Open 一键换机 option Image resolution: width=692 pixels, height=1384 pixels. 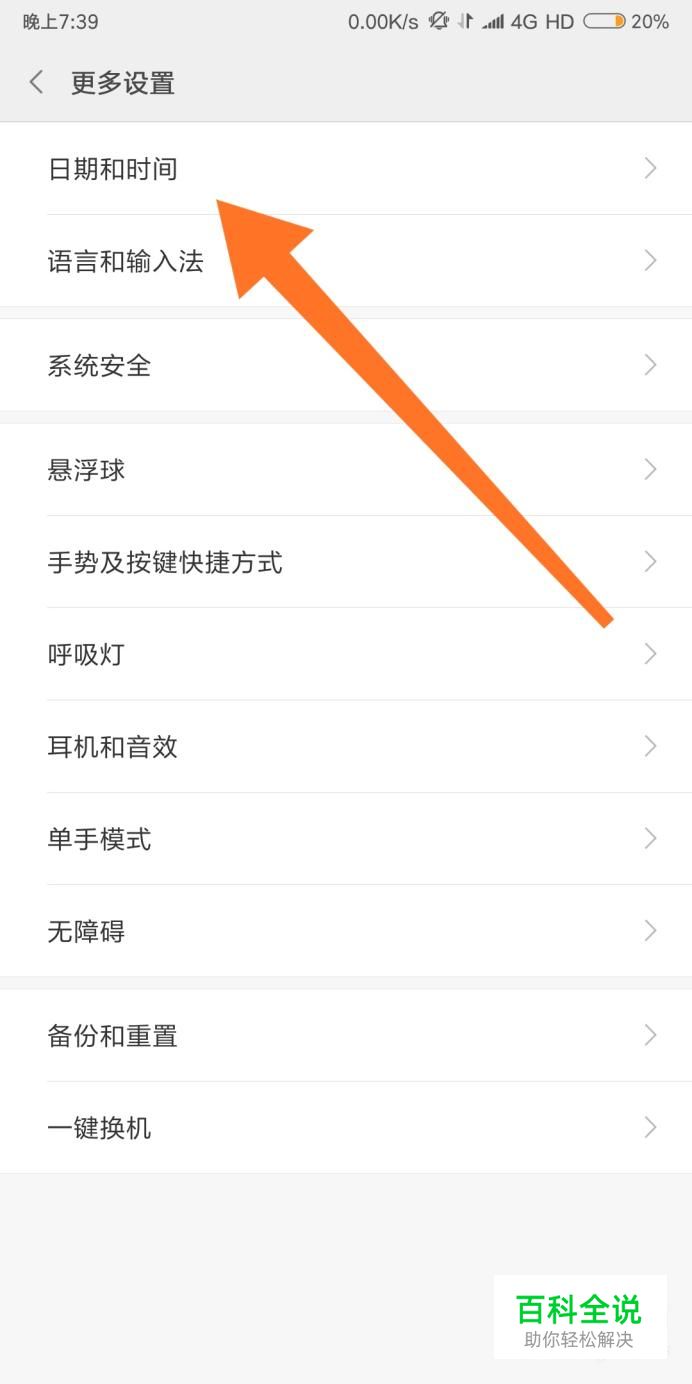pyautogui.click(x=99, y=1129)
